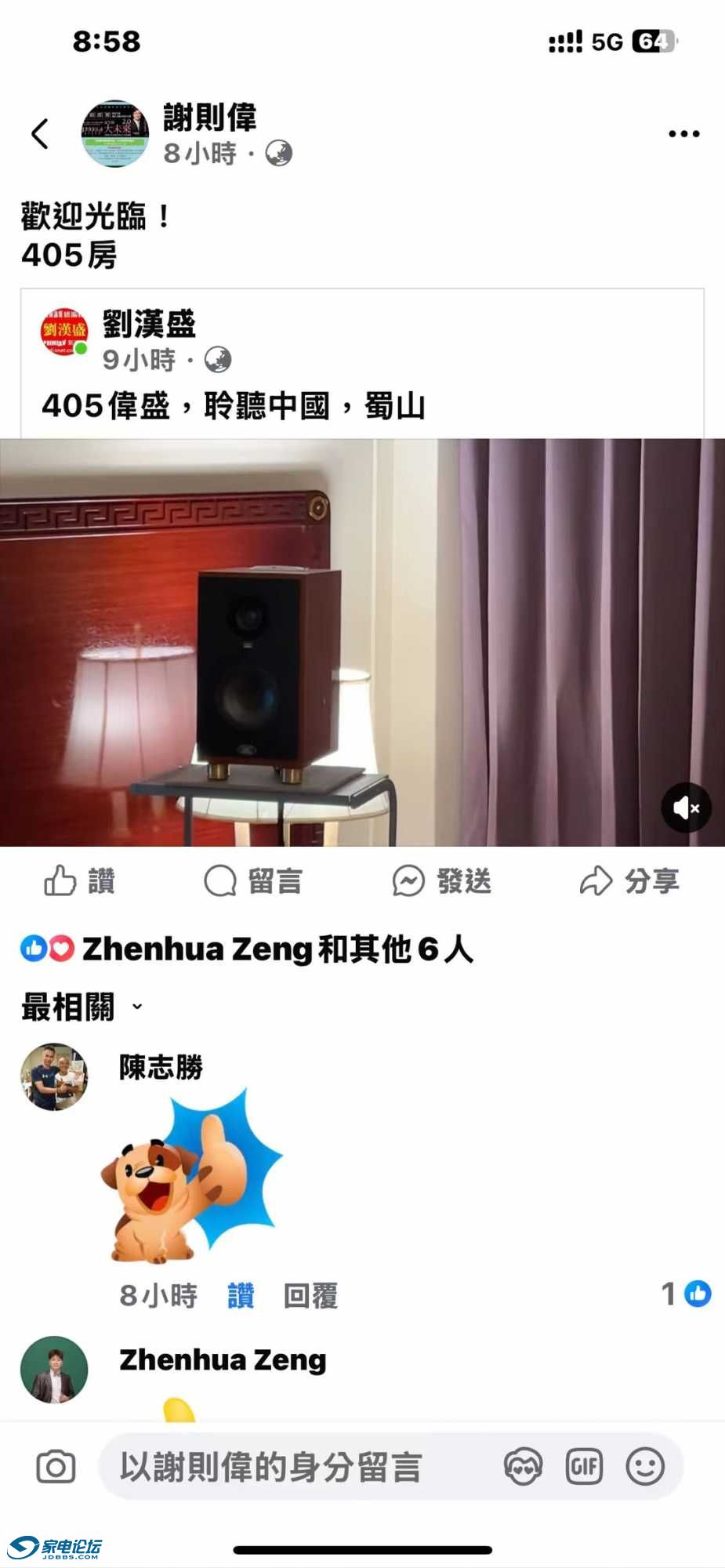Share the post with 分享
The image size is (725, 1568).
click(629, 881)
